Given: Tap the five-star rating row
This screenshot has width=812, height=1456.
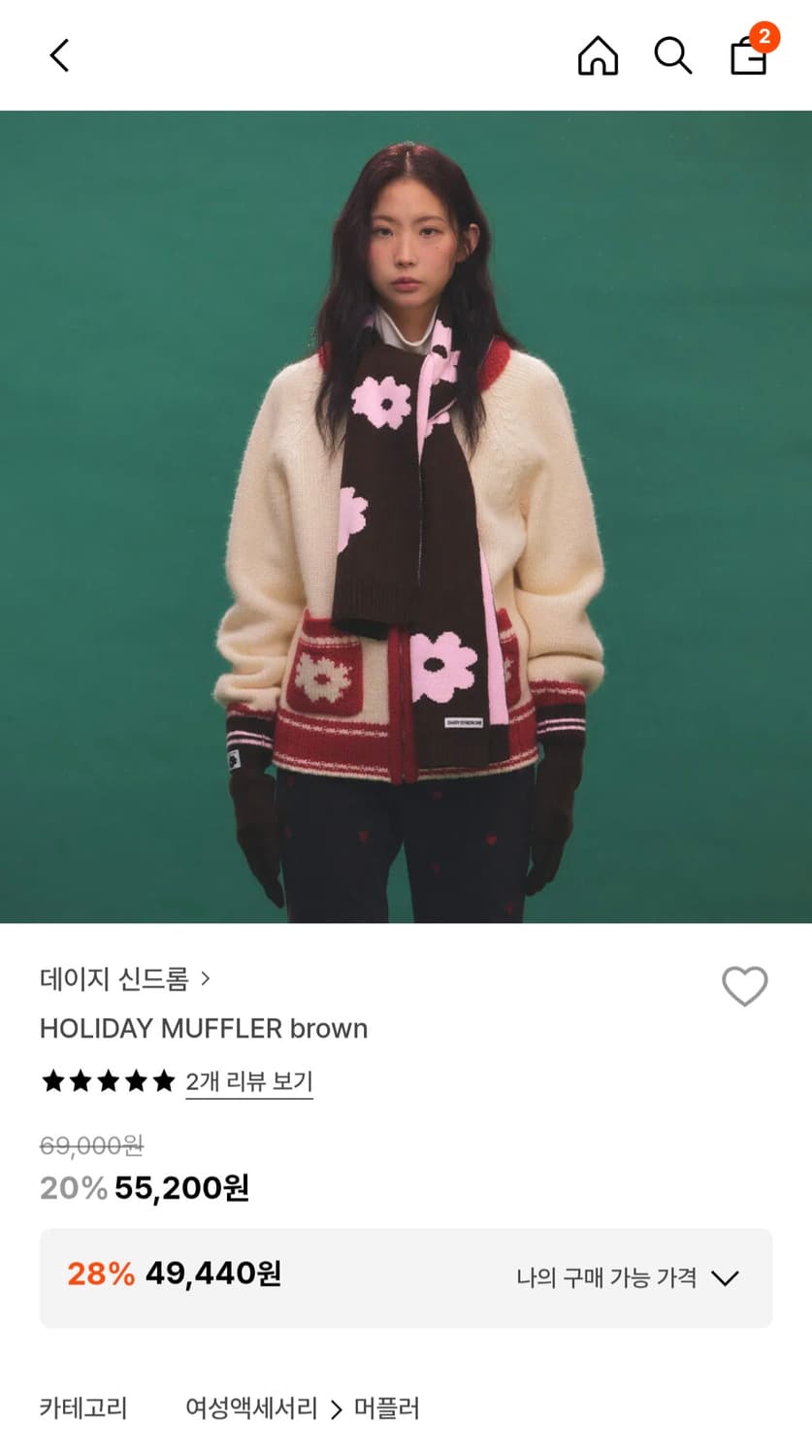Looking at the screenshot, I should tap(108, 1081).
